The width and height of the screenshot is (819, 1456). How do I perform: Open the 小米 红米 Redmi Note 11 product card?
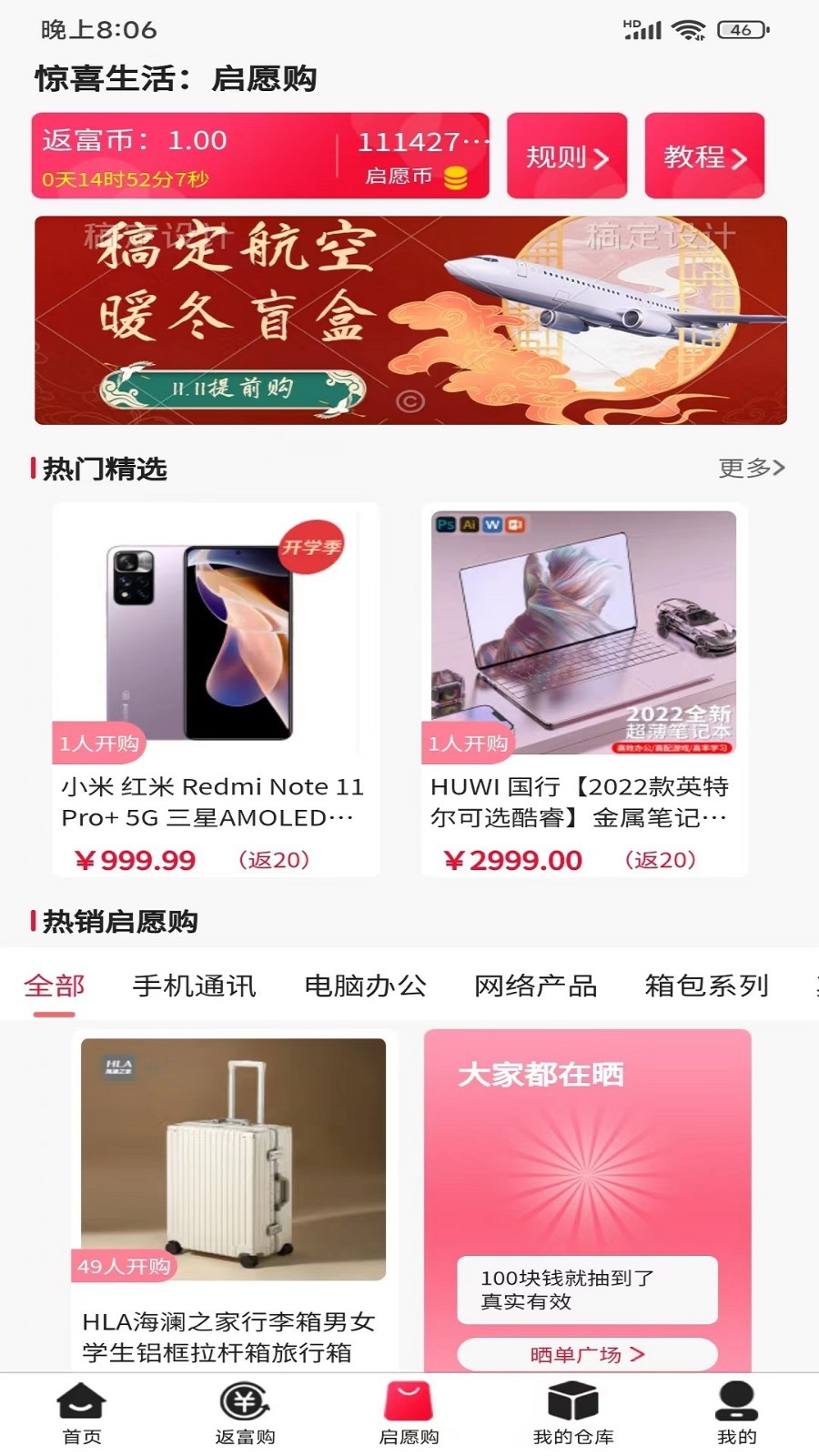pos(216,690)
